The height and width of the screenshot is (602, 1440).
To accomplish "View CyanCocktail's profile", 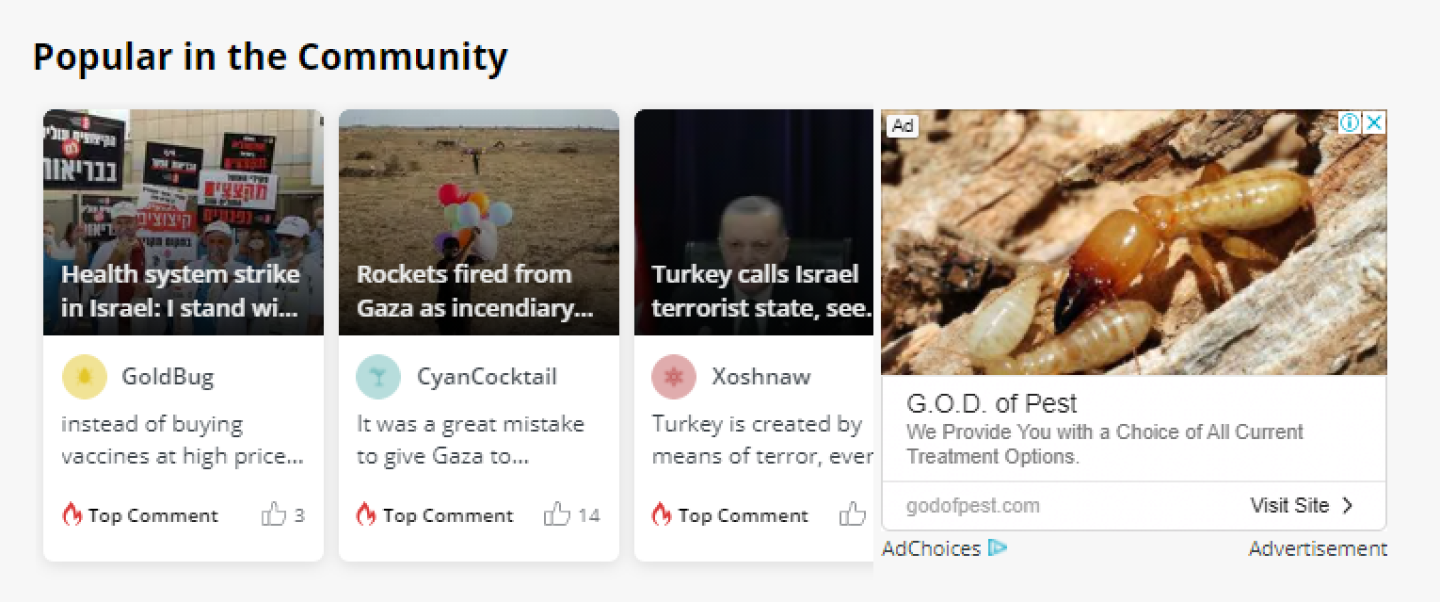I will pyautogui.click(x=486, y=377).
